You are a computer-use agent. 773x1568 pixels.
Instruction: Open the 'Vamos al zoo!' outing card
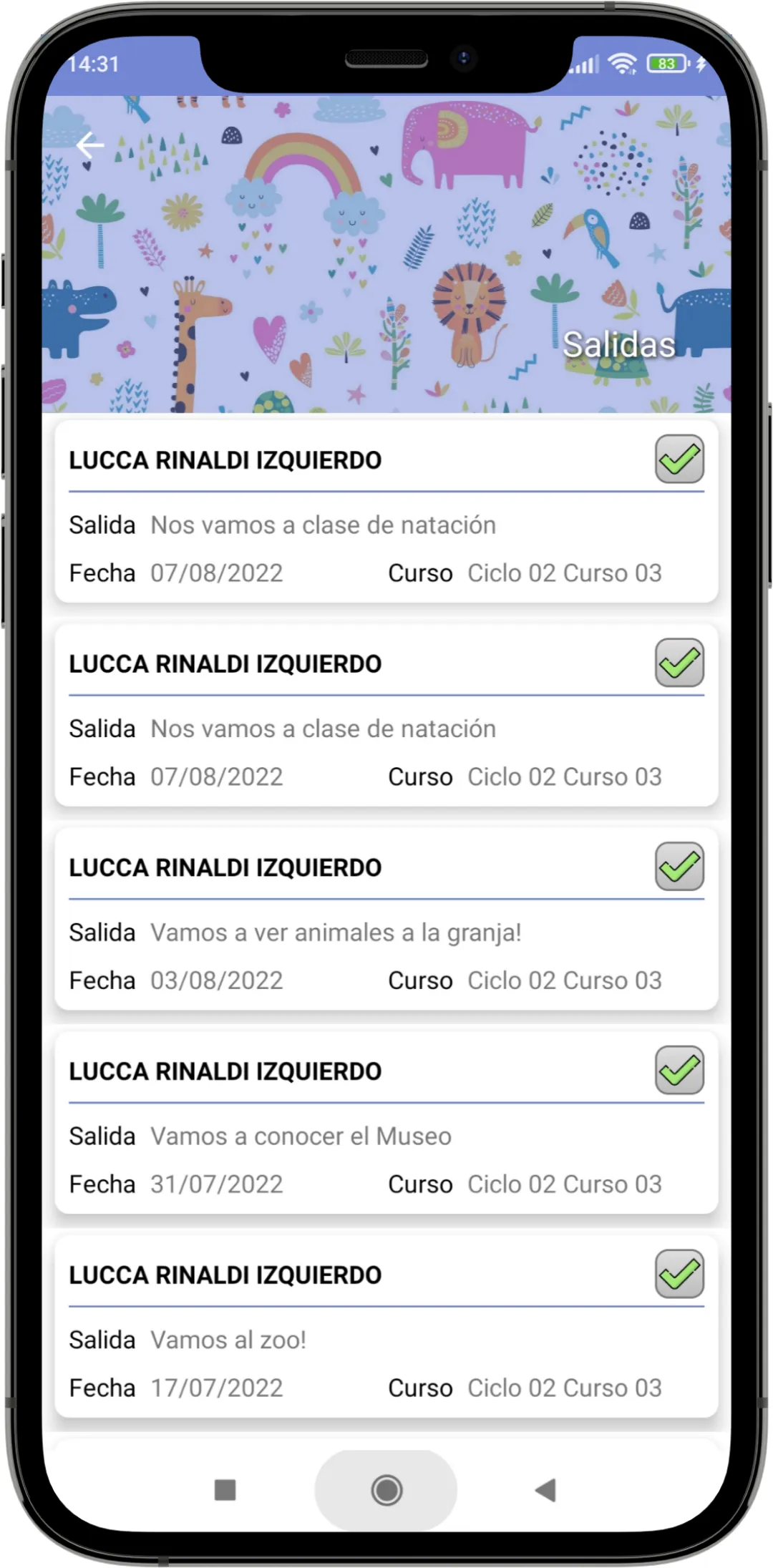(x=229, y=1340)
